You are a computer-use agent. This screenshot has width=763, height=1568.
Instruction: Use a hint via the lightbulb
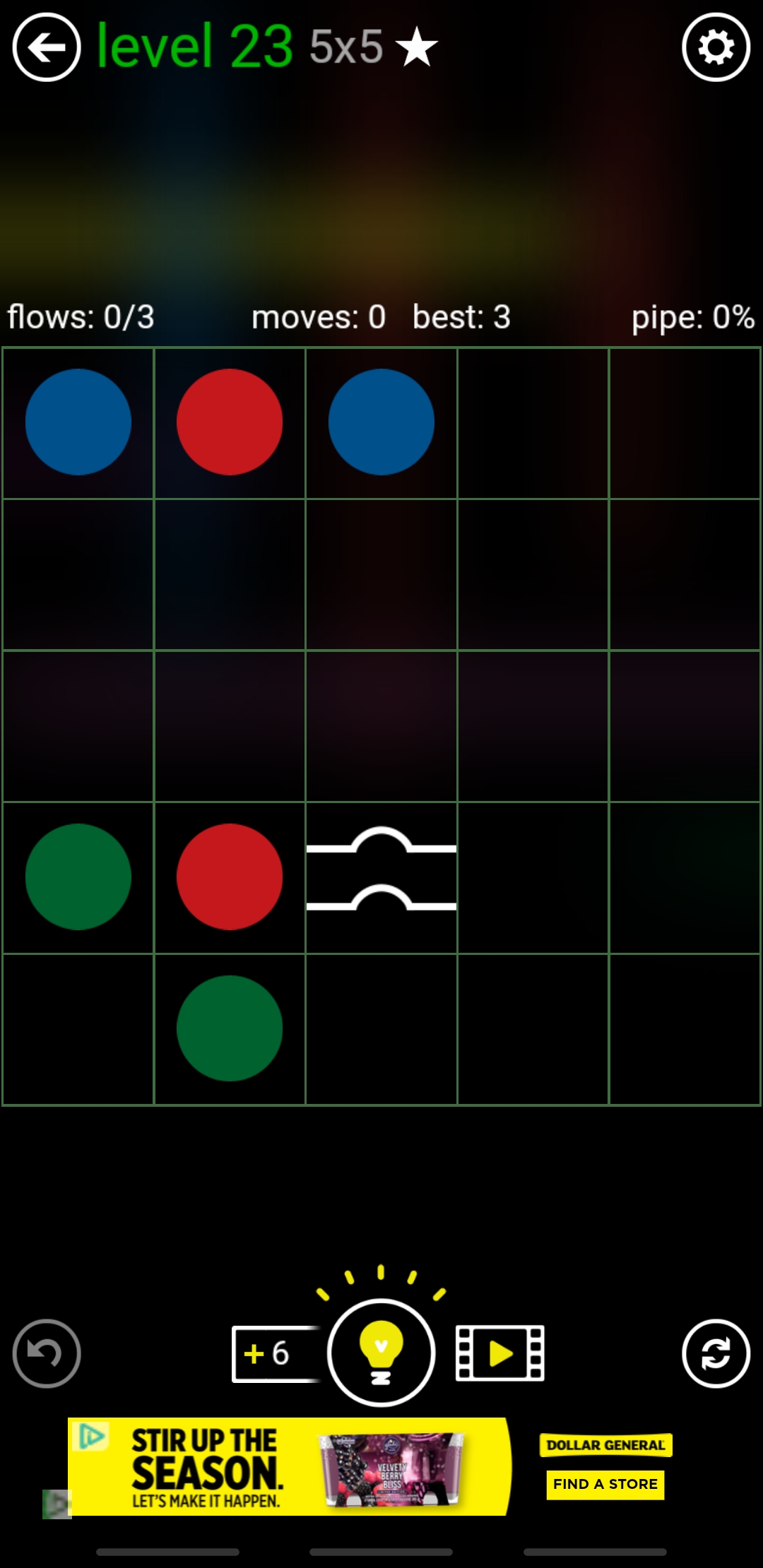point(381,1353)
